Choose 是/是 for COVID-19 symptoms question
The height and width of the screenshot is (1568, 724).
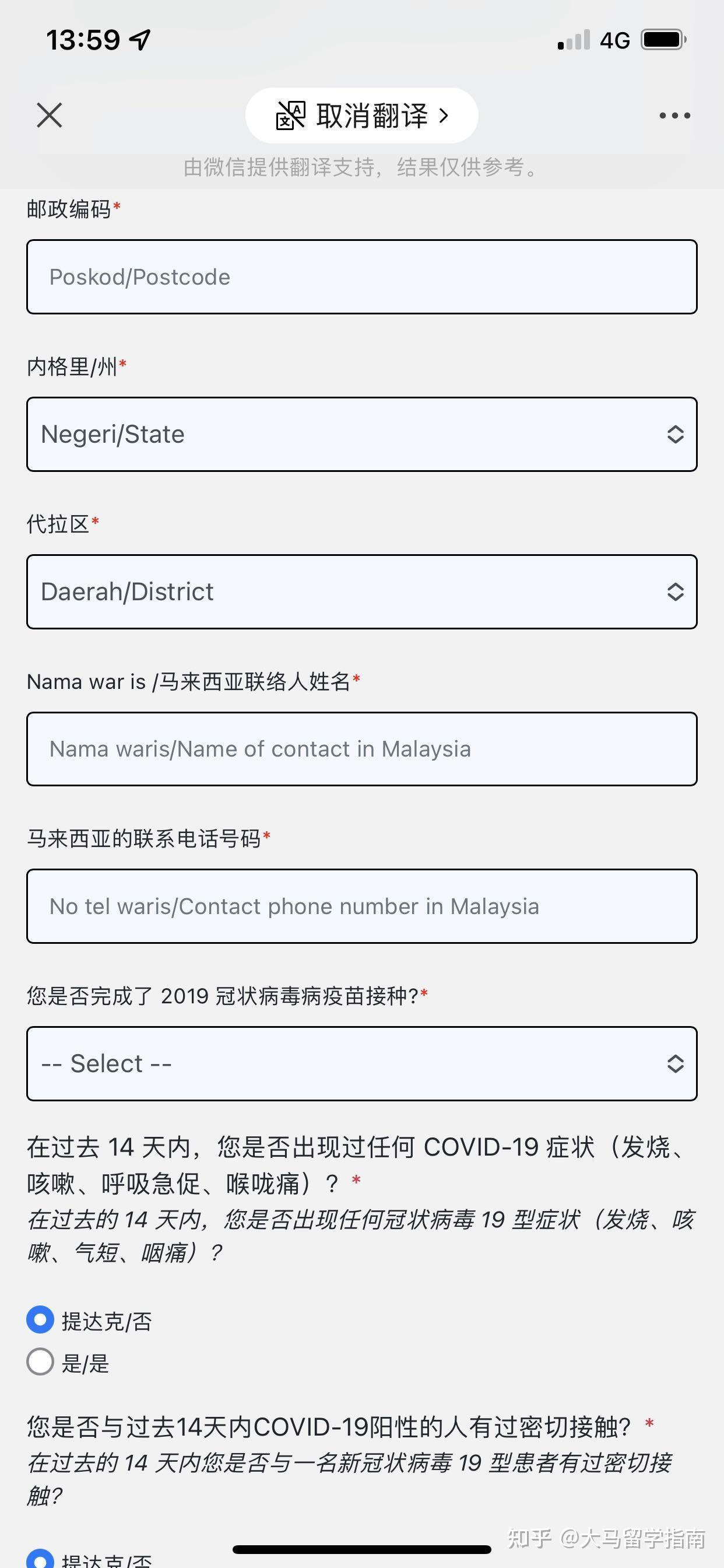(41, 1361)
